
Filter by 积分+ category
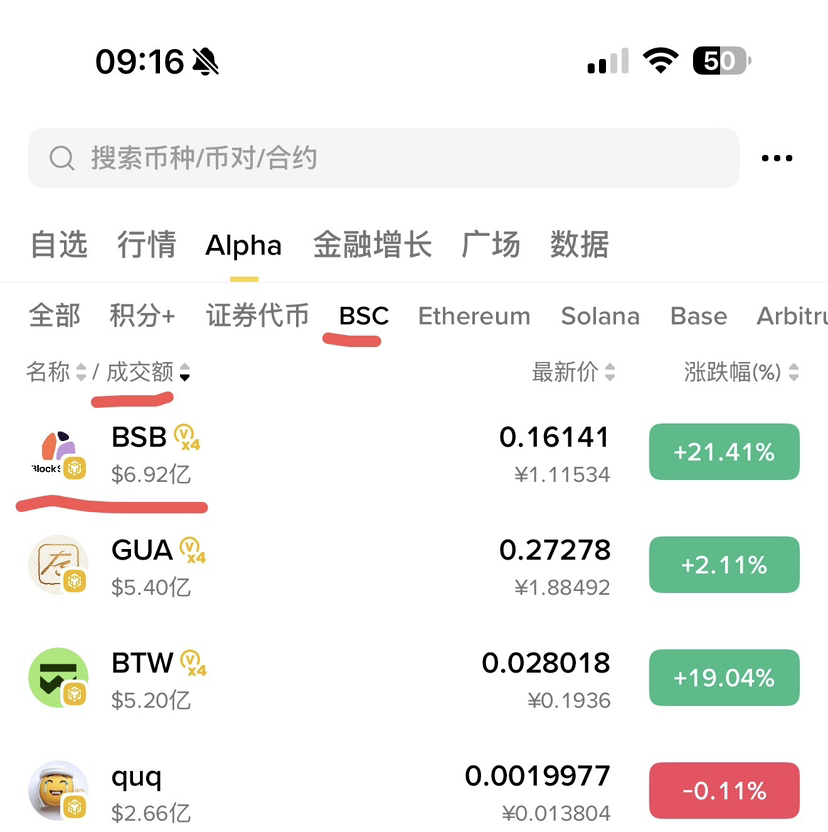142,316
